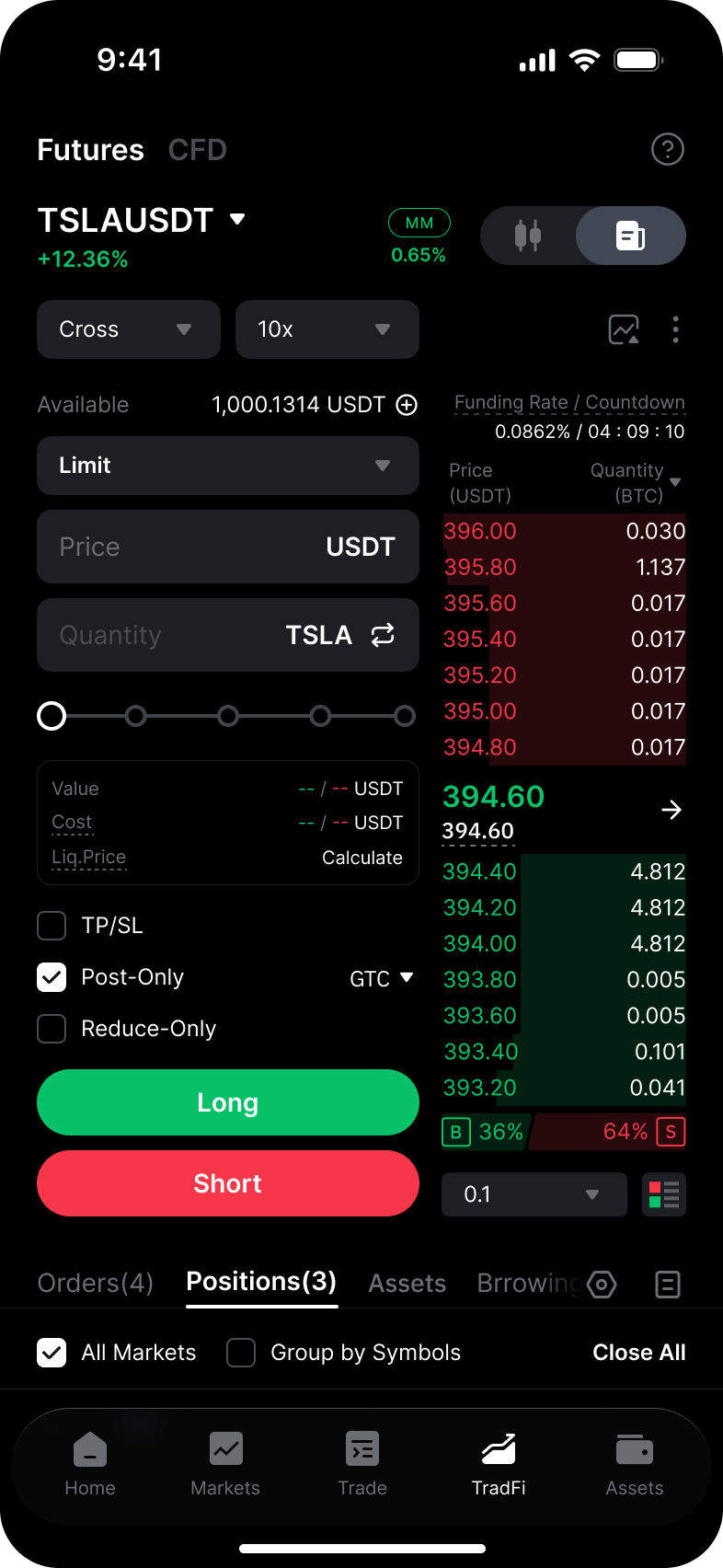Viewport: 723px width, 1568px height.
Task: Change the Cross margin mode
Action: [129, 329]
